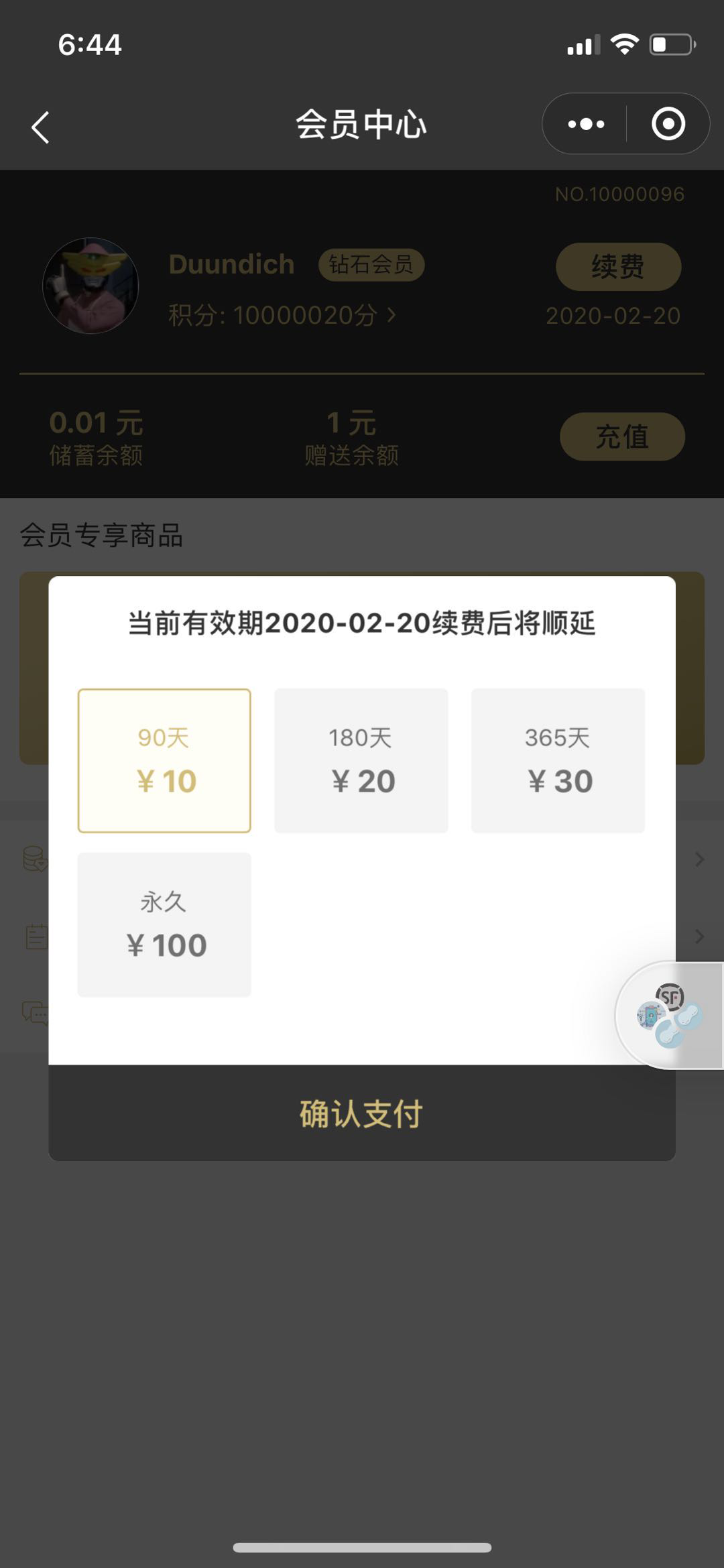The image size is (724, 1568).
Task: Open the mini program more options menu
Action: [x=586, y=124]
